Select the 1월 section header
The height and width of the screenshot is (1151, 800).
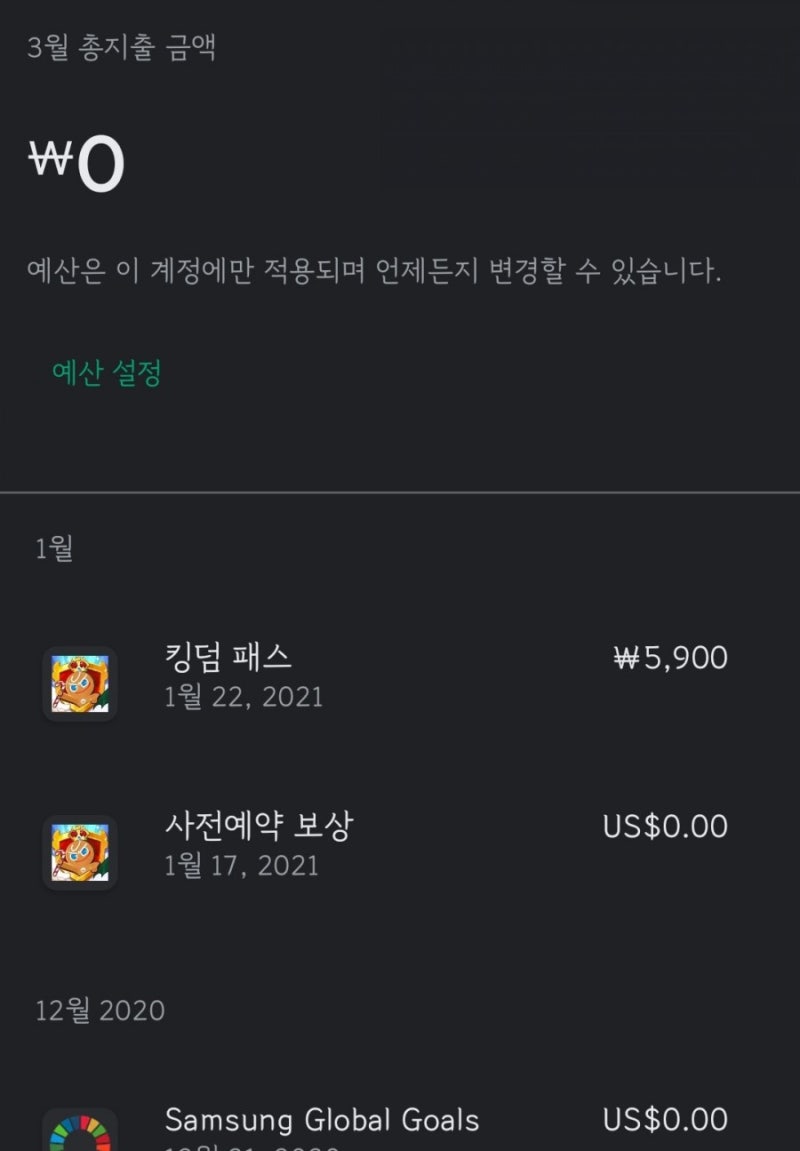point(55,547)
